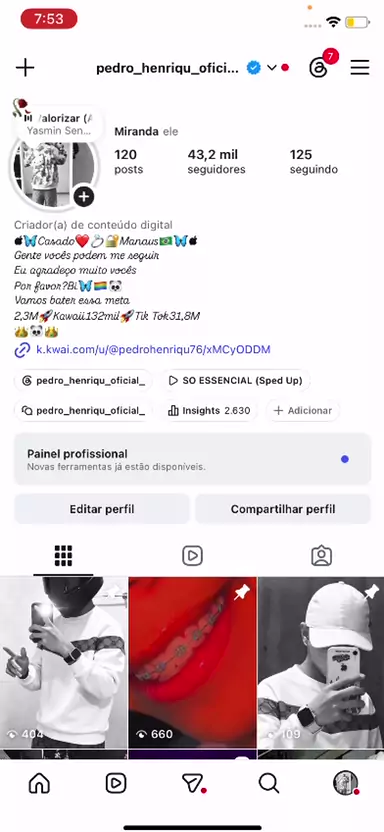View the 125 seguindo list
The height and width of the screenshot is (832, 384).
click(313, 161)
